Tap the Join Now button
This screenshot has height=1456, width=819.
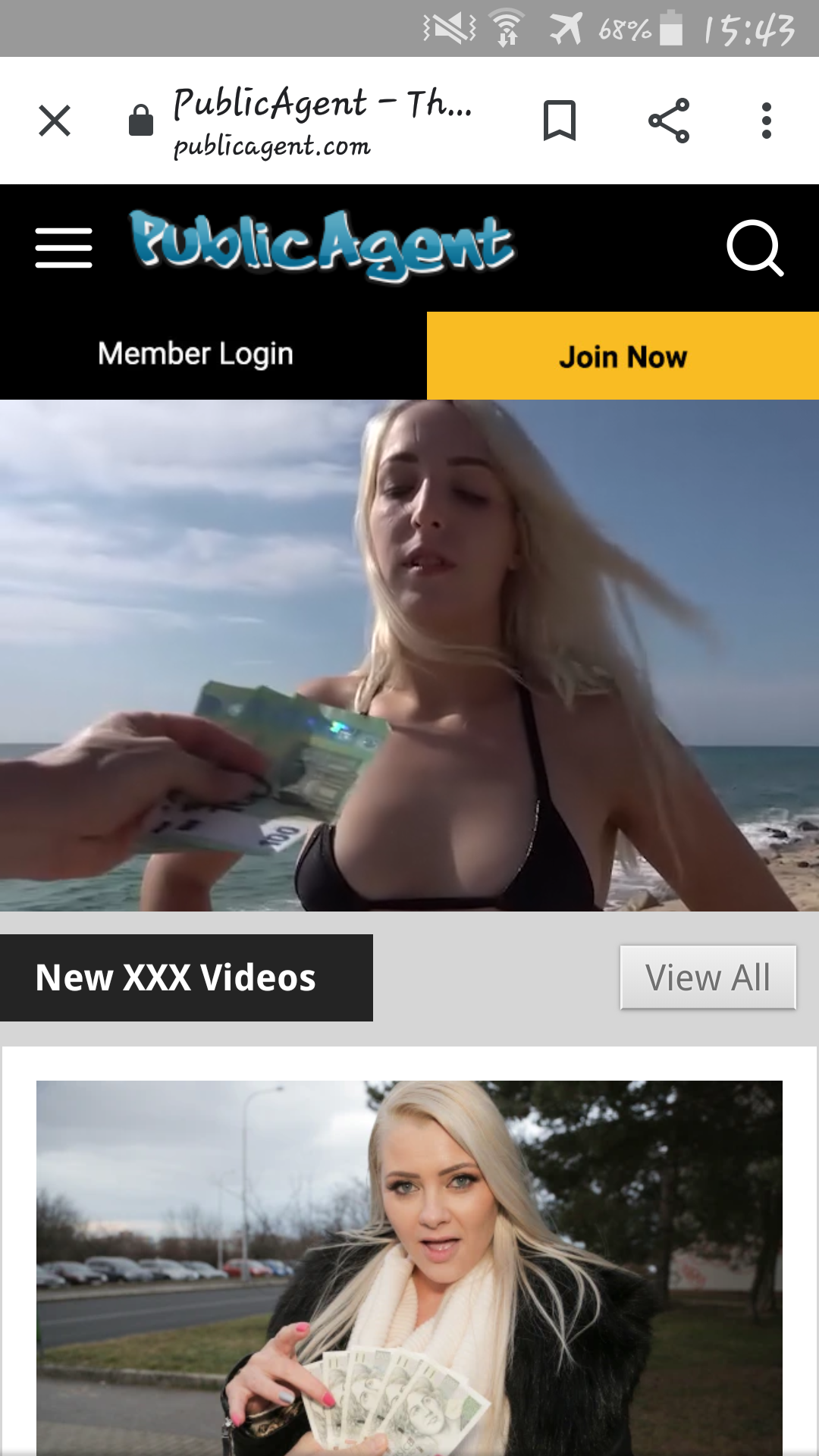(x=623, y=356)
